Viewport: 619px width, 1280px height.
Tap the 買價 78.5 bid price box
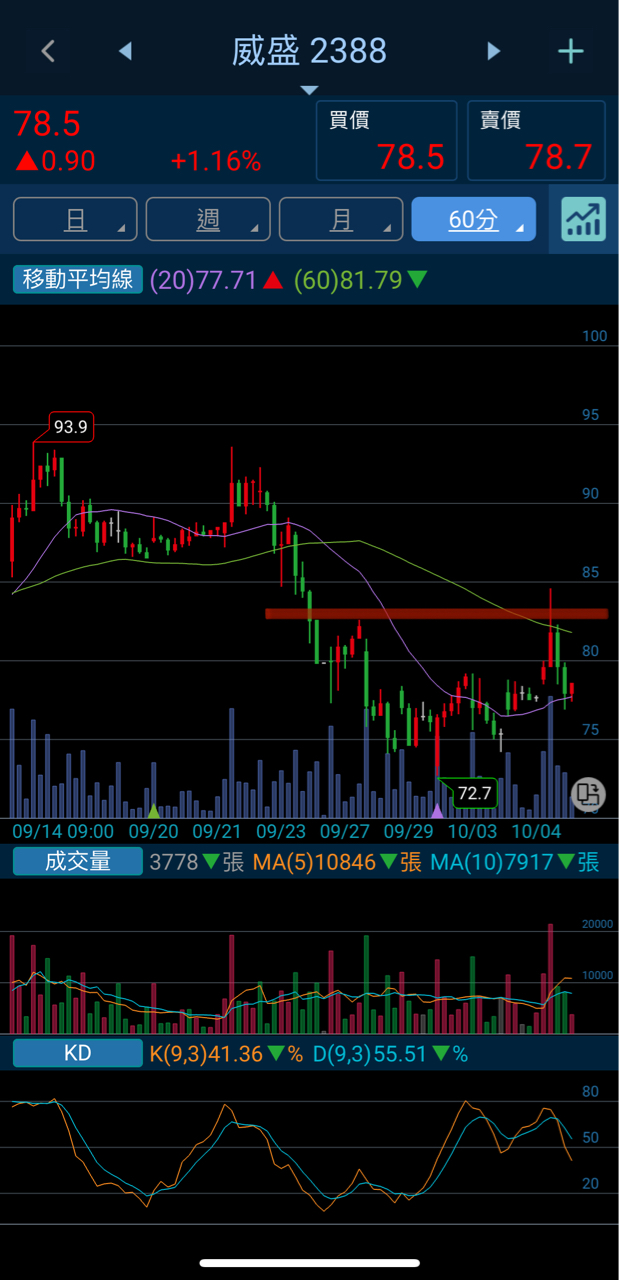click(x=386, y=141)
